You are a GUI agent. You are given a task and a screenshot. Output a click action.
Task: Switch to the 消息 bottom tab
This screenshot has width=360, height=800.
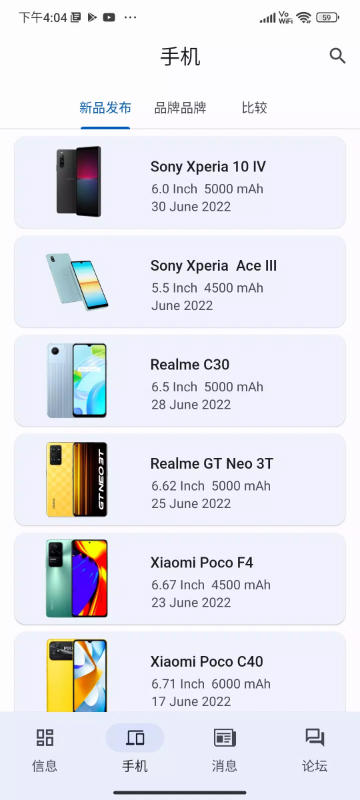(x=225, y=749)
